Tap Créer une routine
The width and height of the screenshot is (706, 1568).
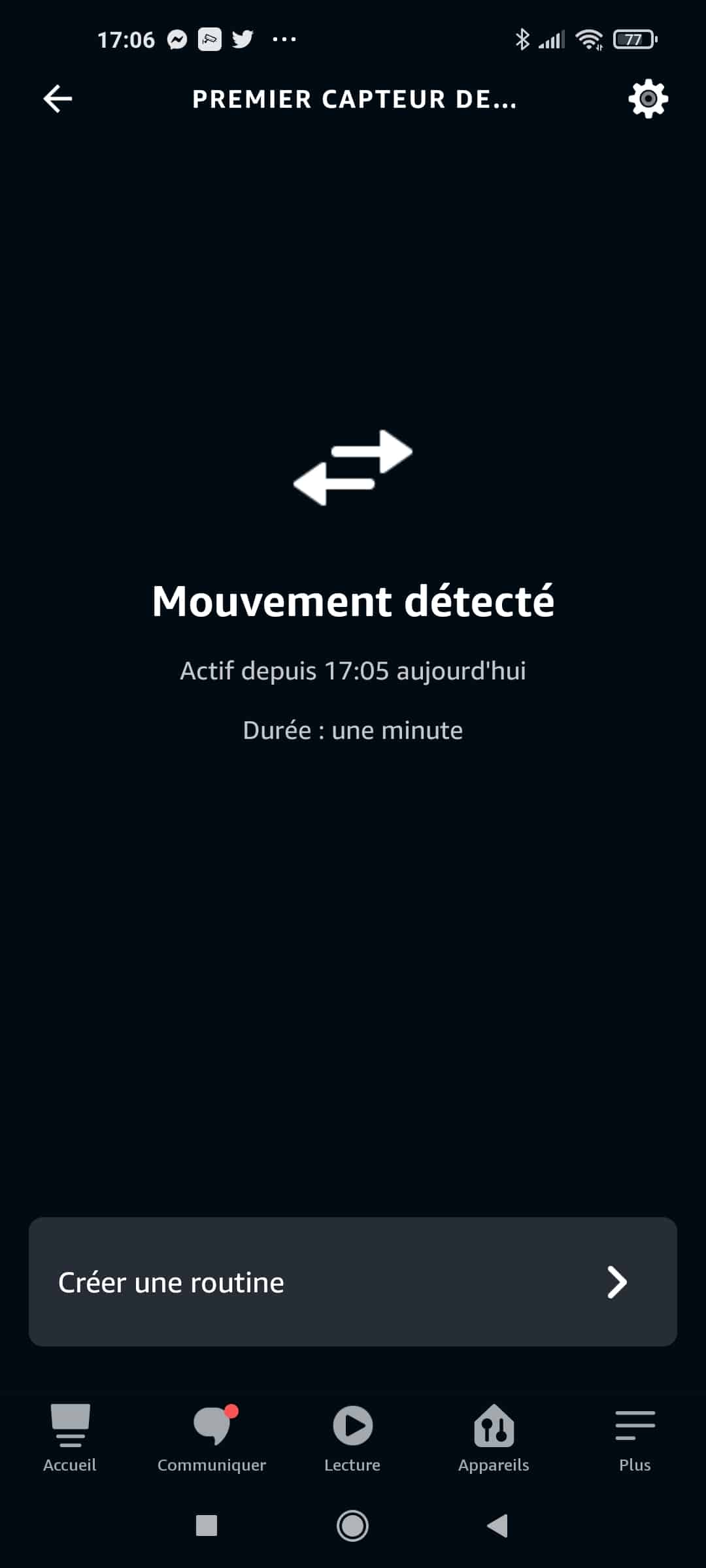point(353,1282)
